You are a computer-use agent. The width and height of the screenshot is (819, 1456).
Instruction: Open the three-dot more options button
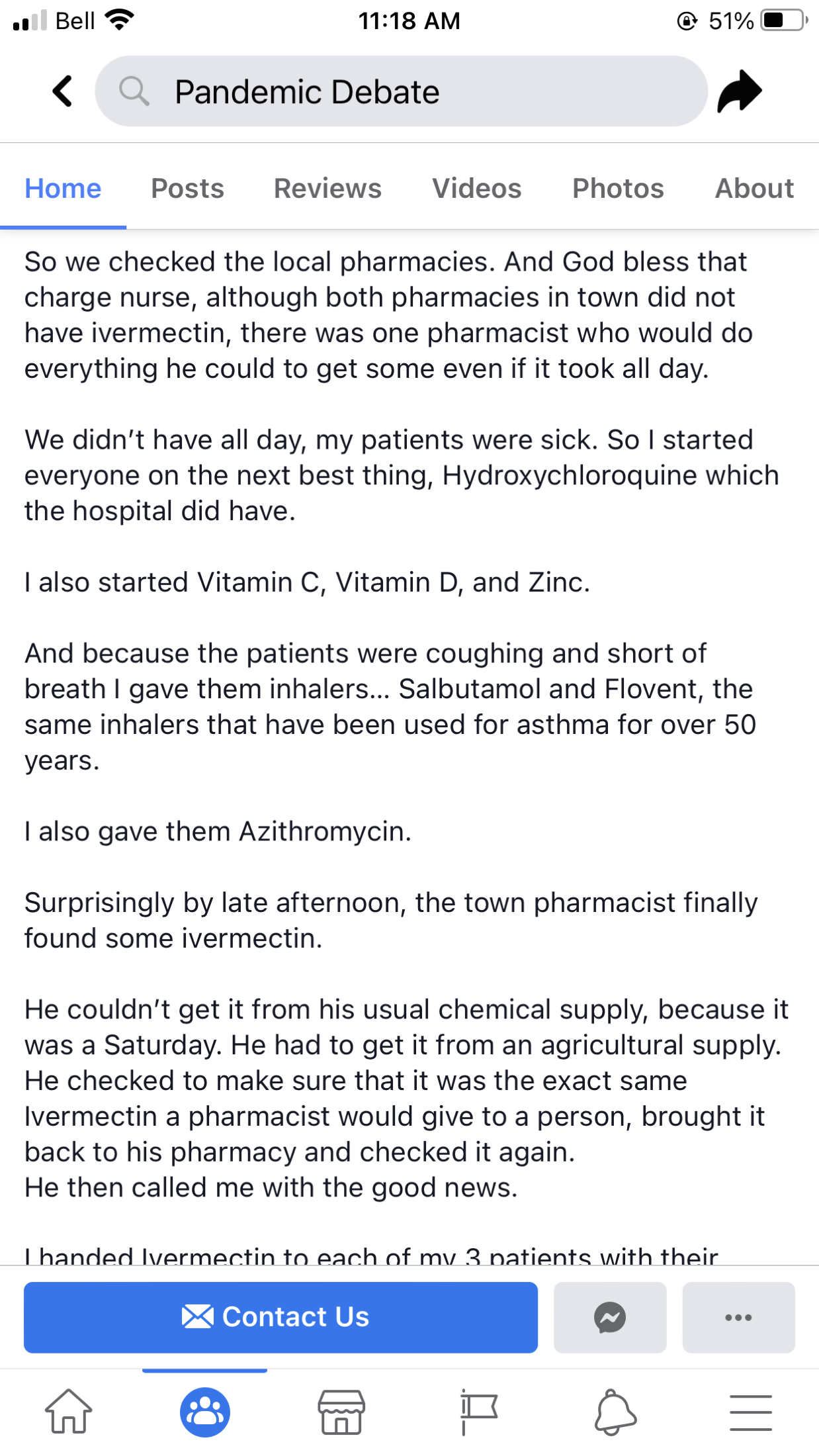click(738, 1317)
